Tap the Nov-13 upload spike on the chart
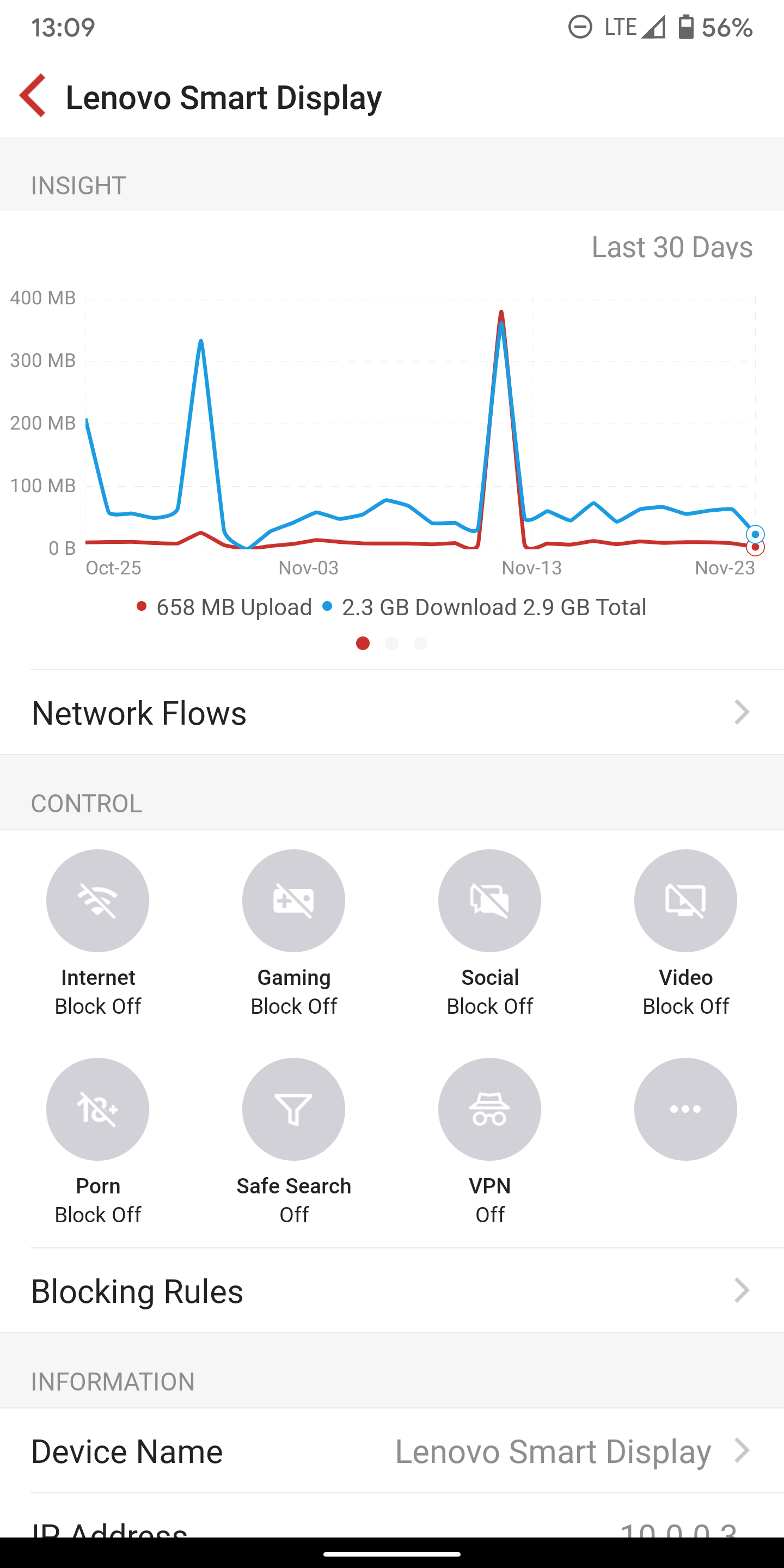 click(x=500, y=314)
